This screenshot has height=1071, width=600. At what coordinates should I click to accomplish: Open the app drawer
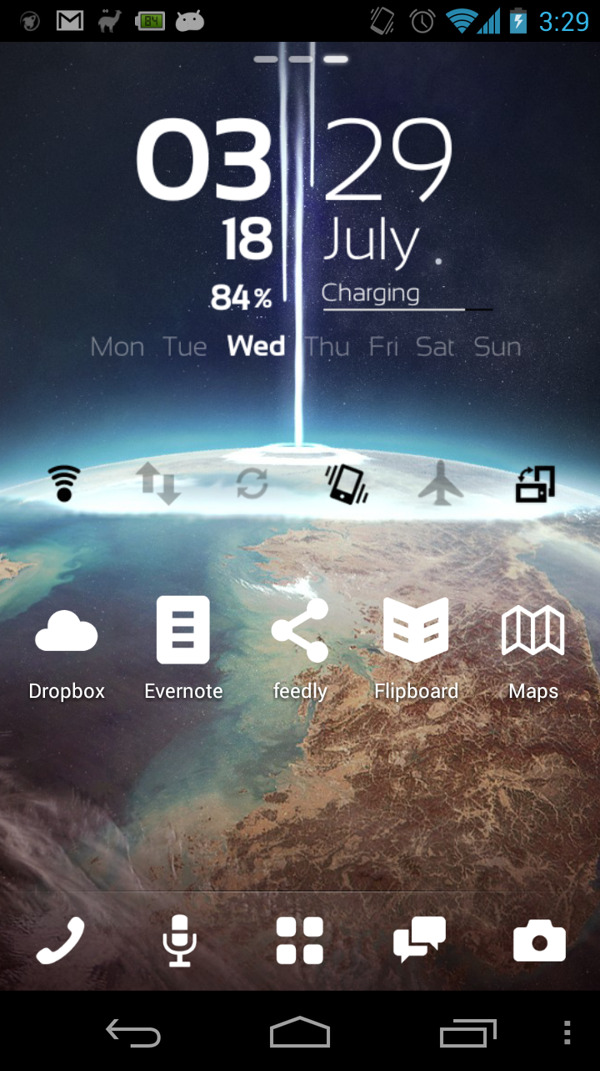(300, 941)
